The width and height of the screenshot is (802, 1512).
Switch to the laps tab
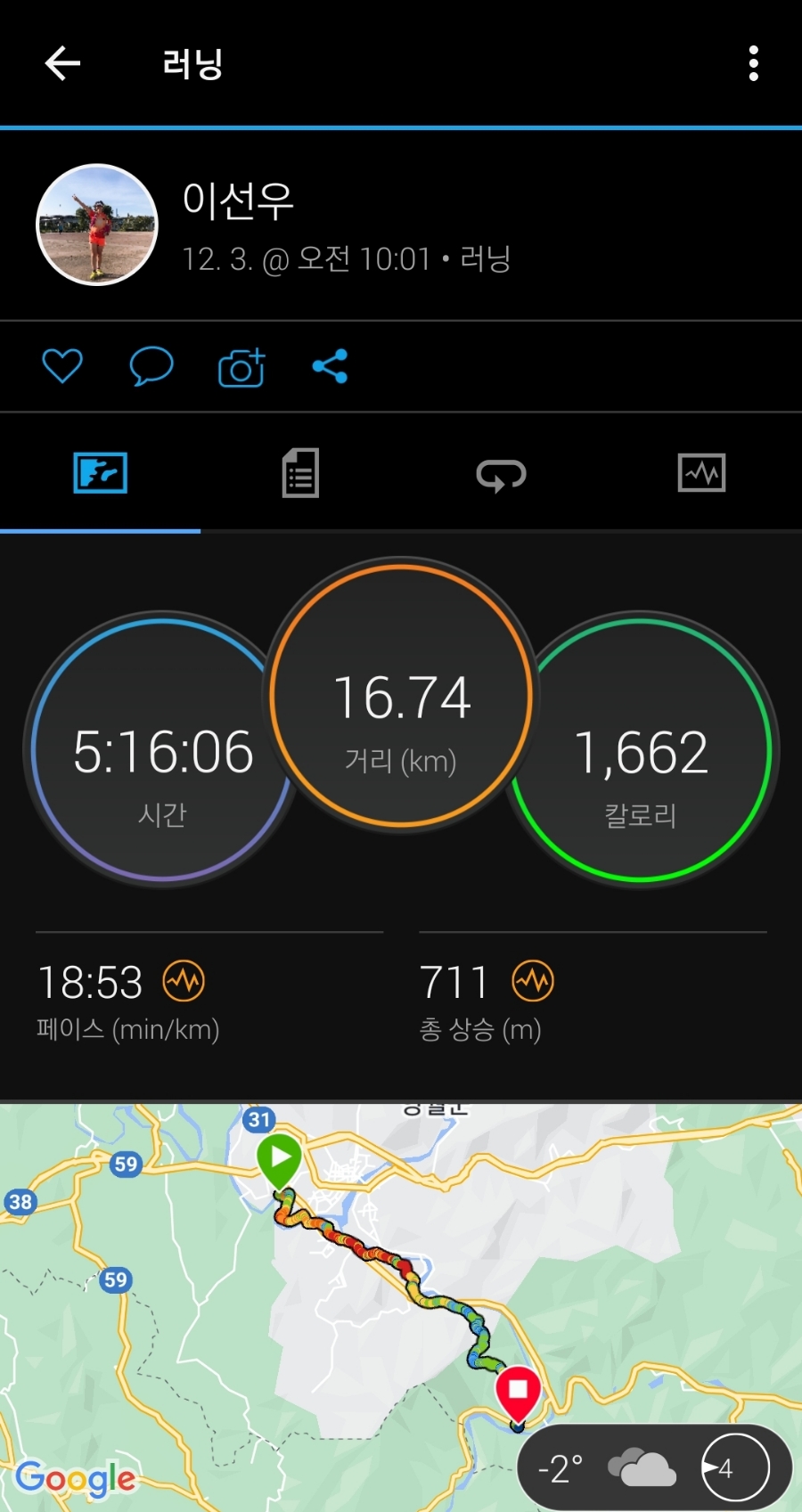click(501, 474)
